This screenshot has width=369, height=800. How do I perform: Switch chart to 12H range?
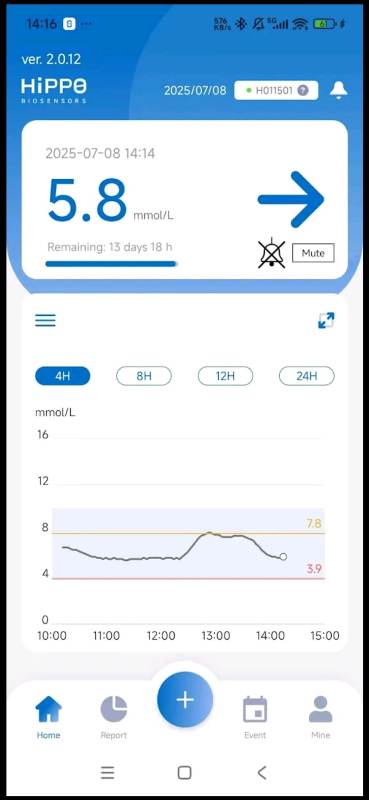click(225, 377)
